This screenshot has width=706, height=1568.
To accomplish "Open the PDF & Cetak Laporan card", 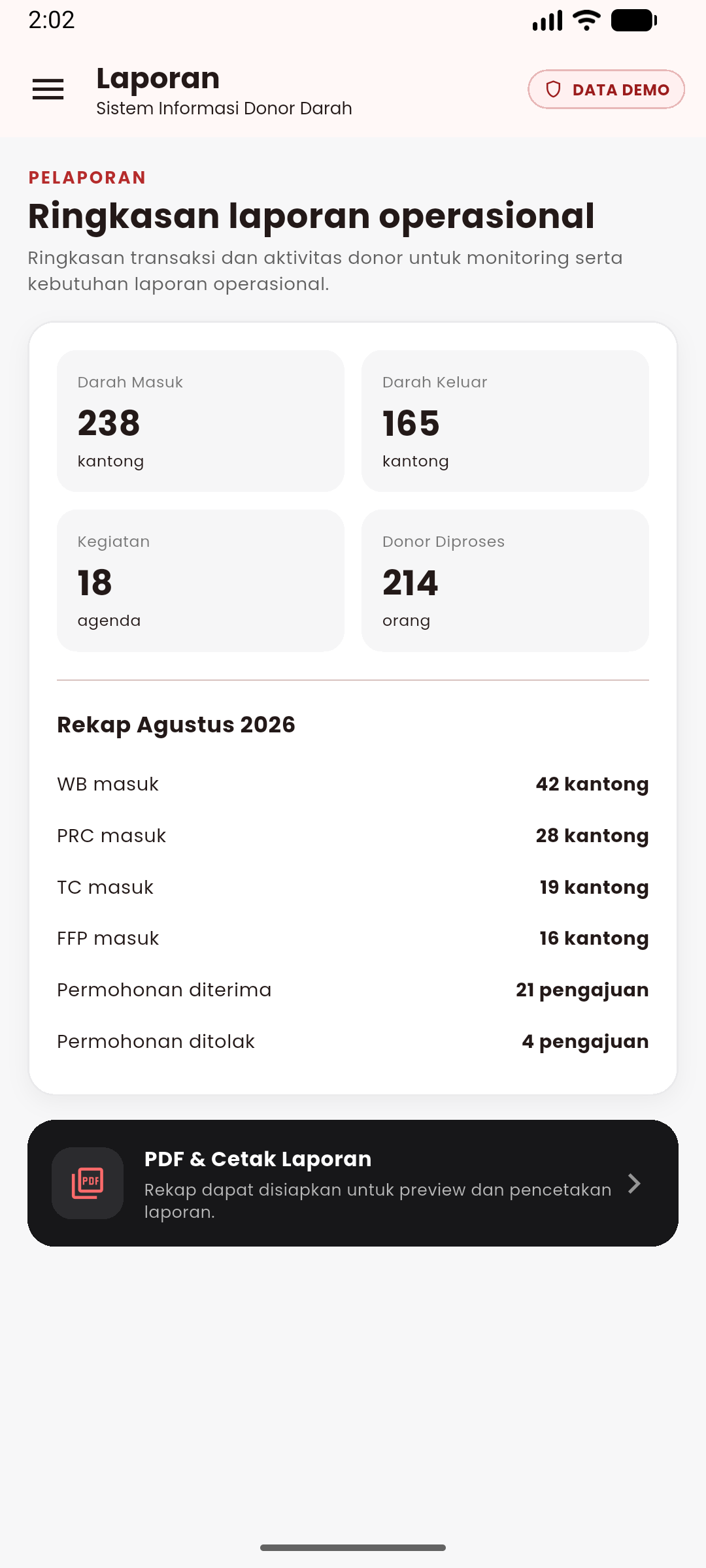I will [353, 1183].
